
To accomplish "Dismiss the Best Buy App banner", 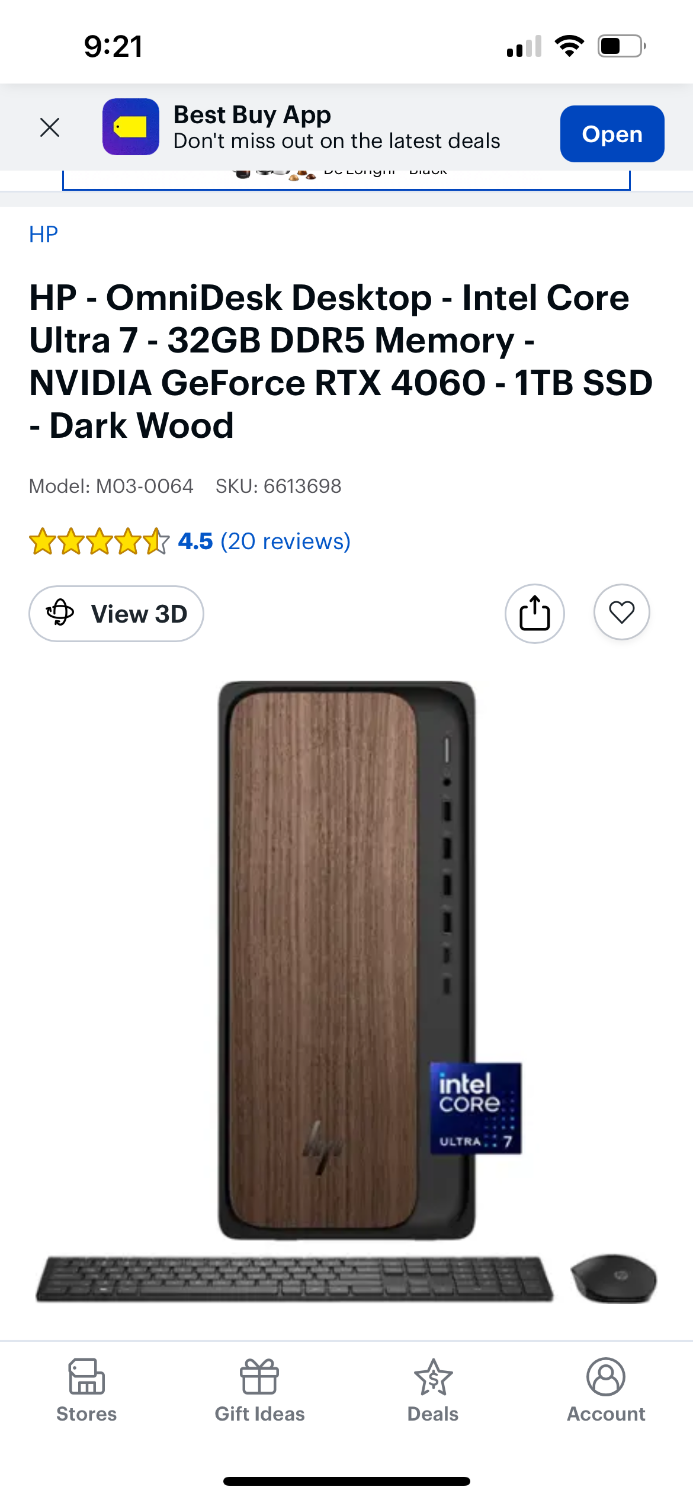I will 49,127.
